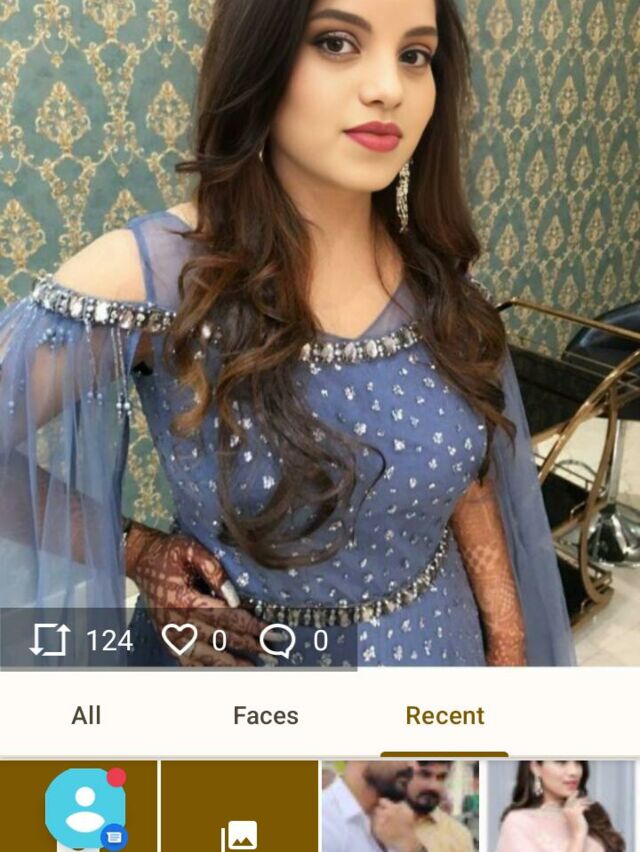
Task: Switch to the Faces tab
Action: (x=265, y=715)
